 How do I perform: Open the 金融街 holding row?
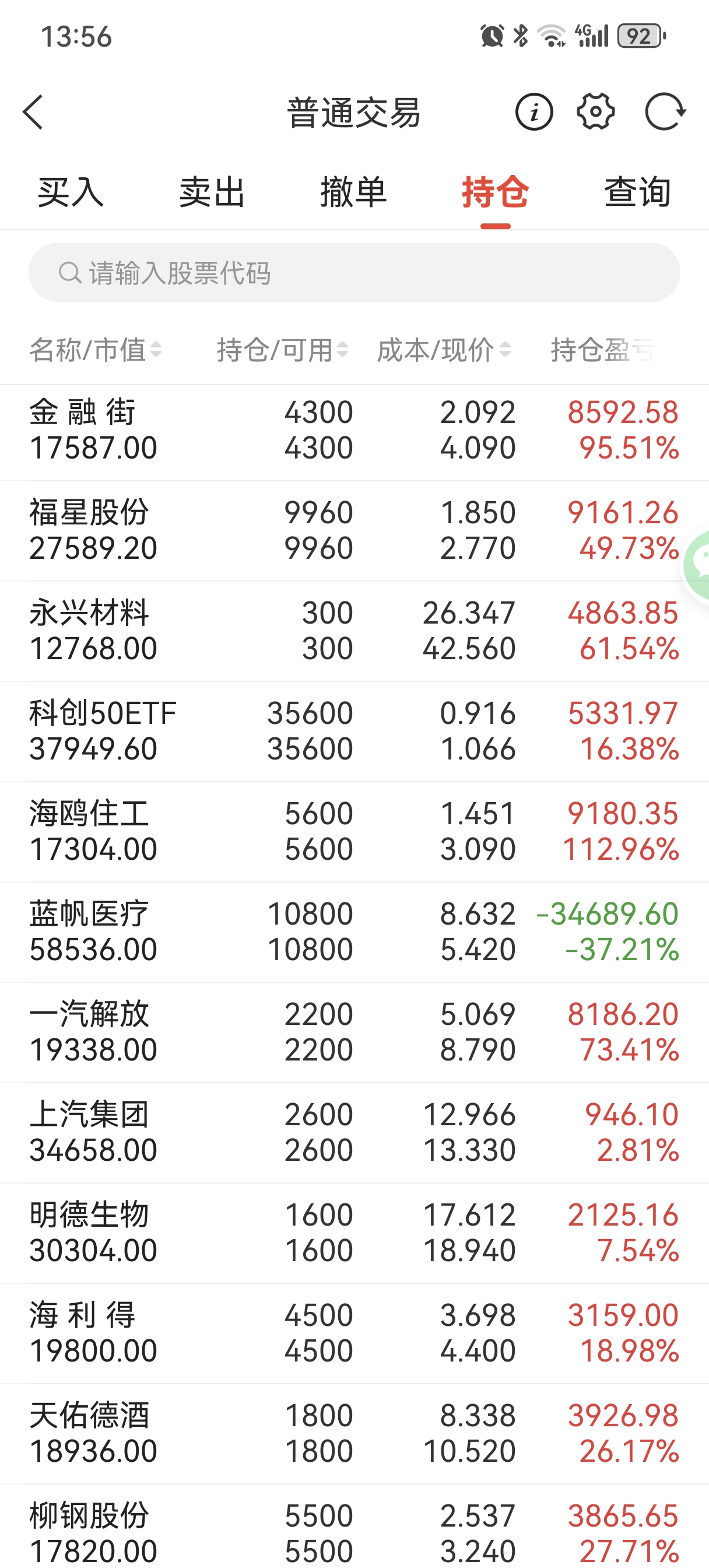353,430
